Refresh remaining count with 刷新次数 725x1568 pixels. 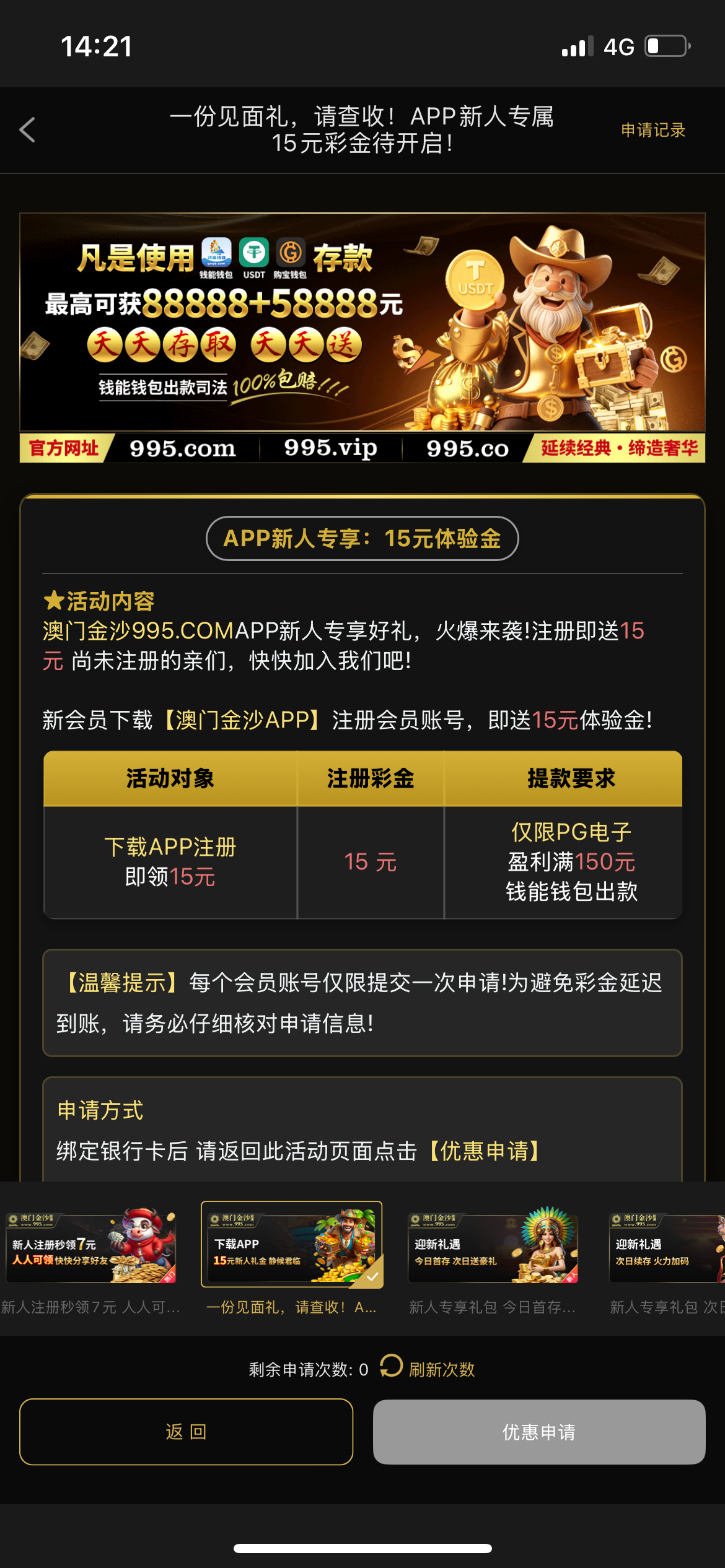[x=429, y=1369]
